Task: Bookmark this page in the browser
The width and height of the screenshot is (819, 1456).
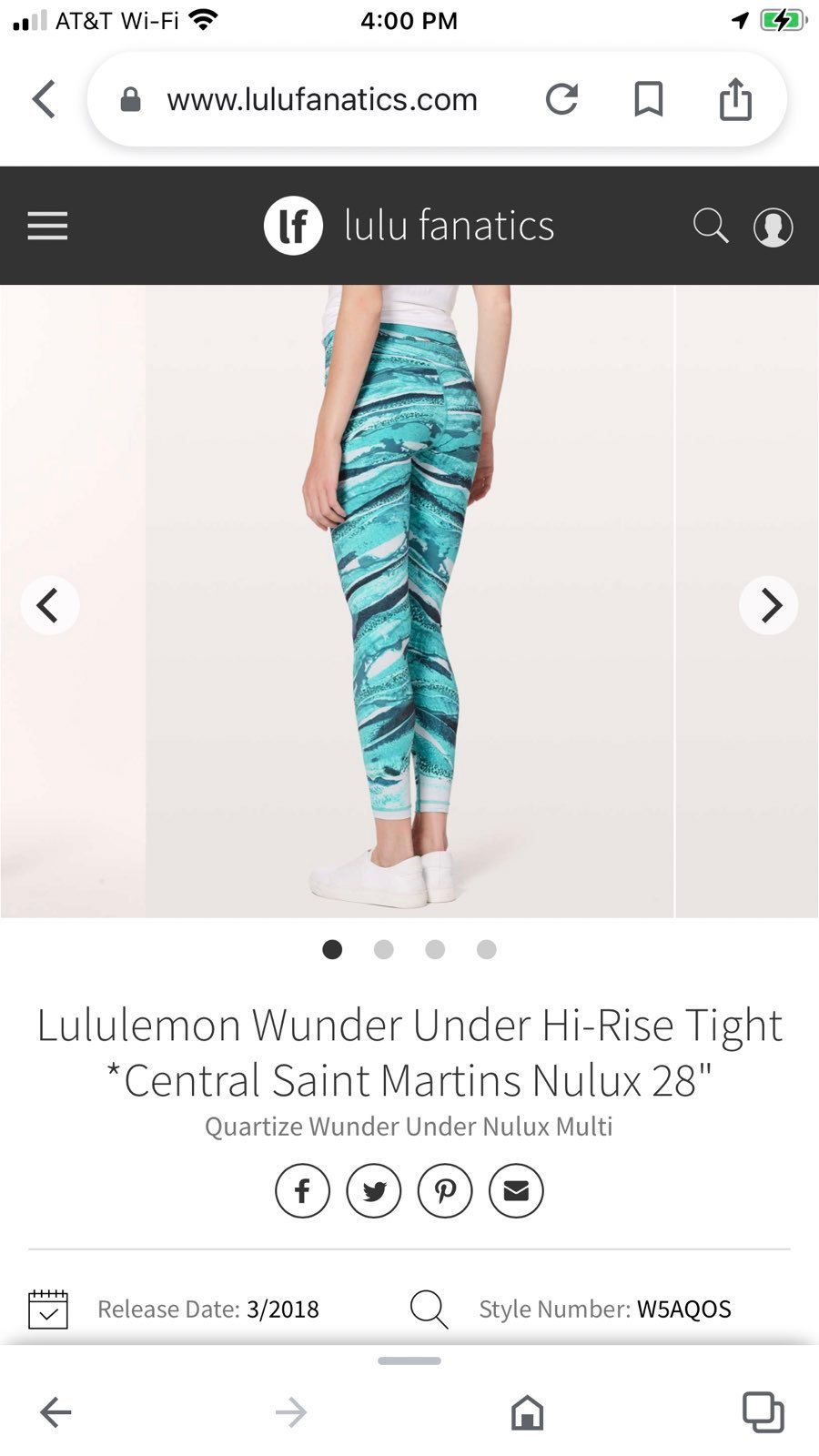Action: [x=648, y=99]
